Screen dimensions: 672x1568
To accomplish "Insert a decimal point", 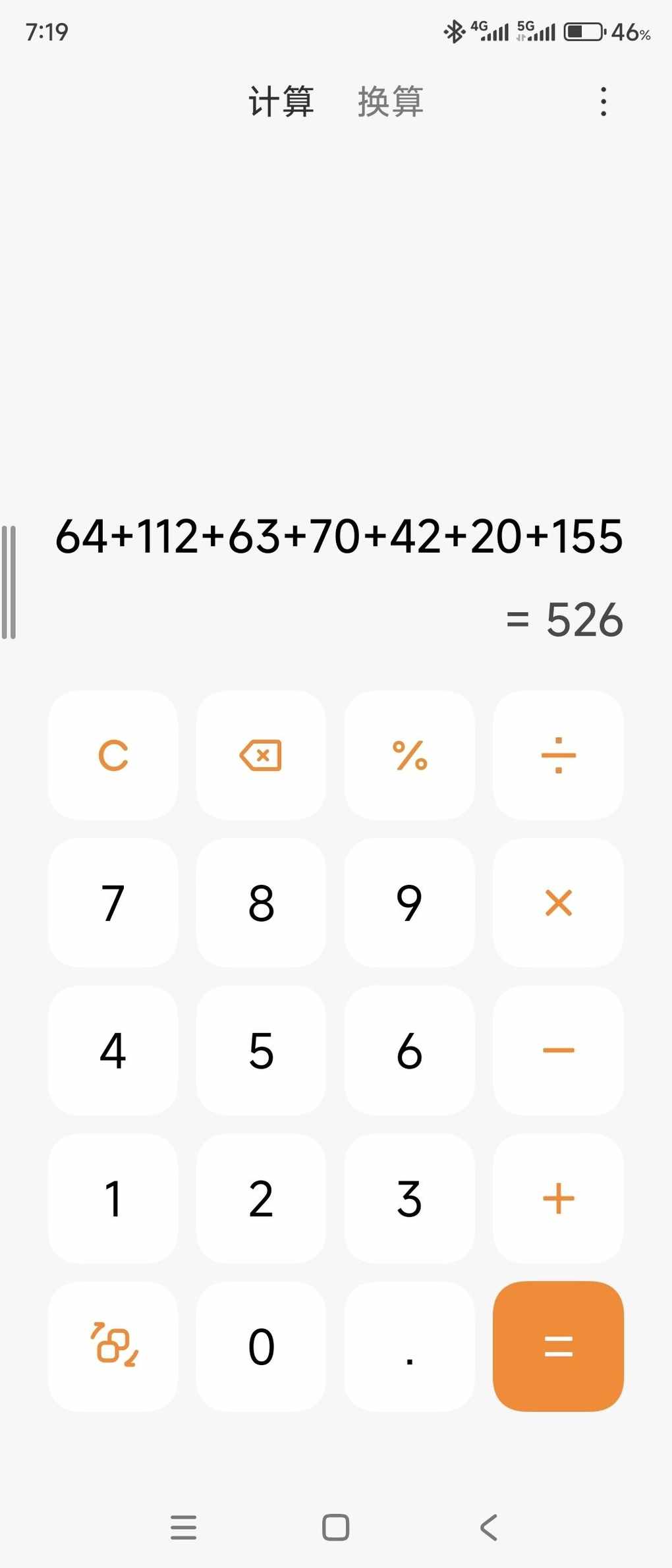I will 409,1345.
